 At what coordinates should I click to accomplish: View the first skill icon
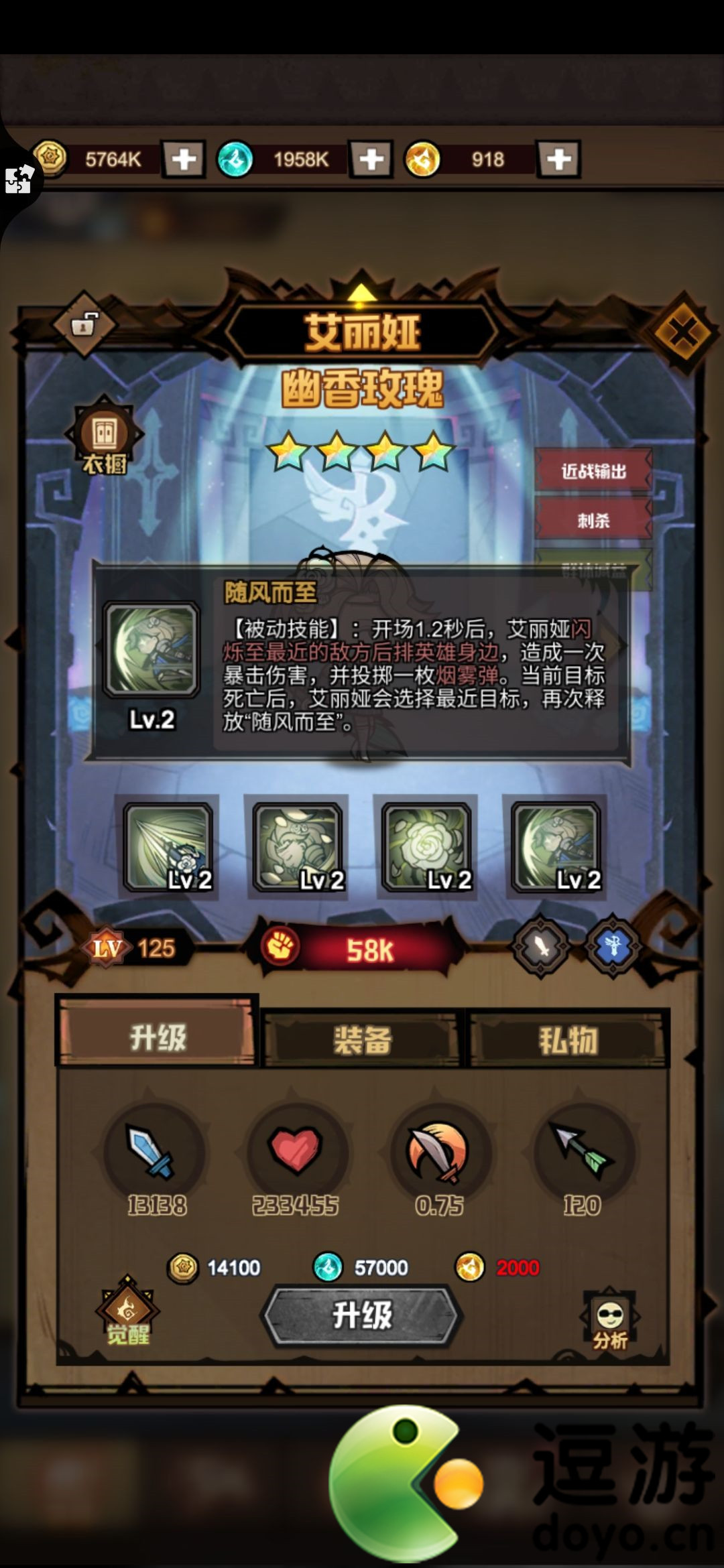click(x=169, y=846)
